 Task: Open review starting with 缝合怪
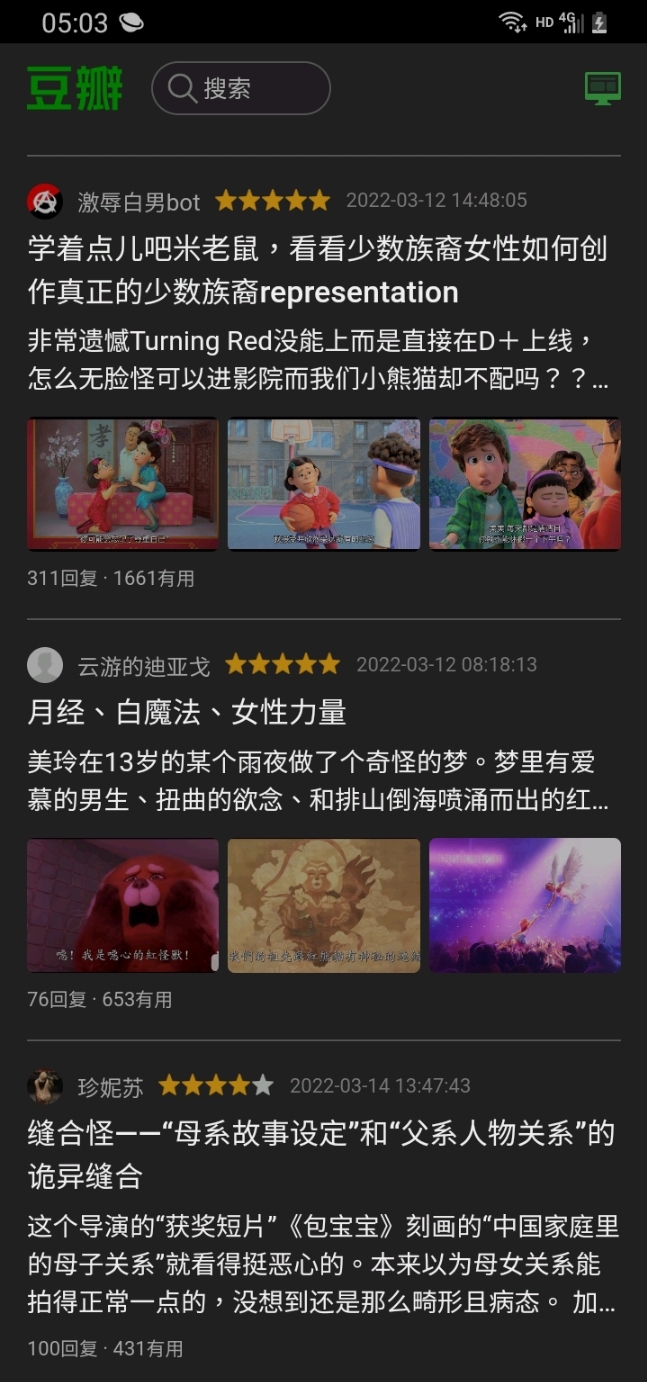click(321, 1155)
